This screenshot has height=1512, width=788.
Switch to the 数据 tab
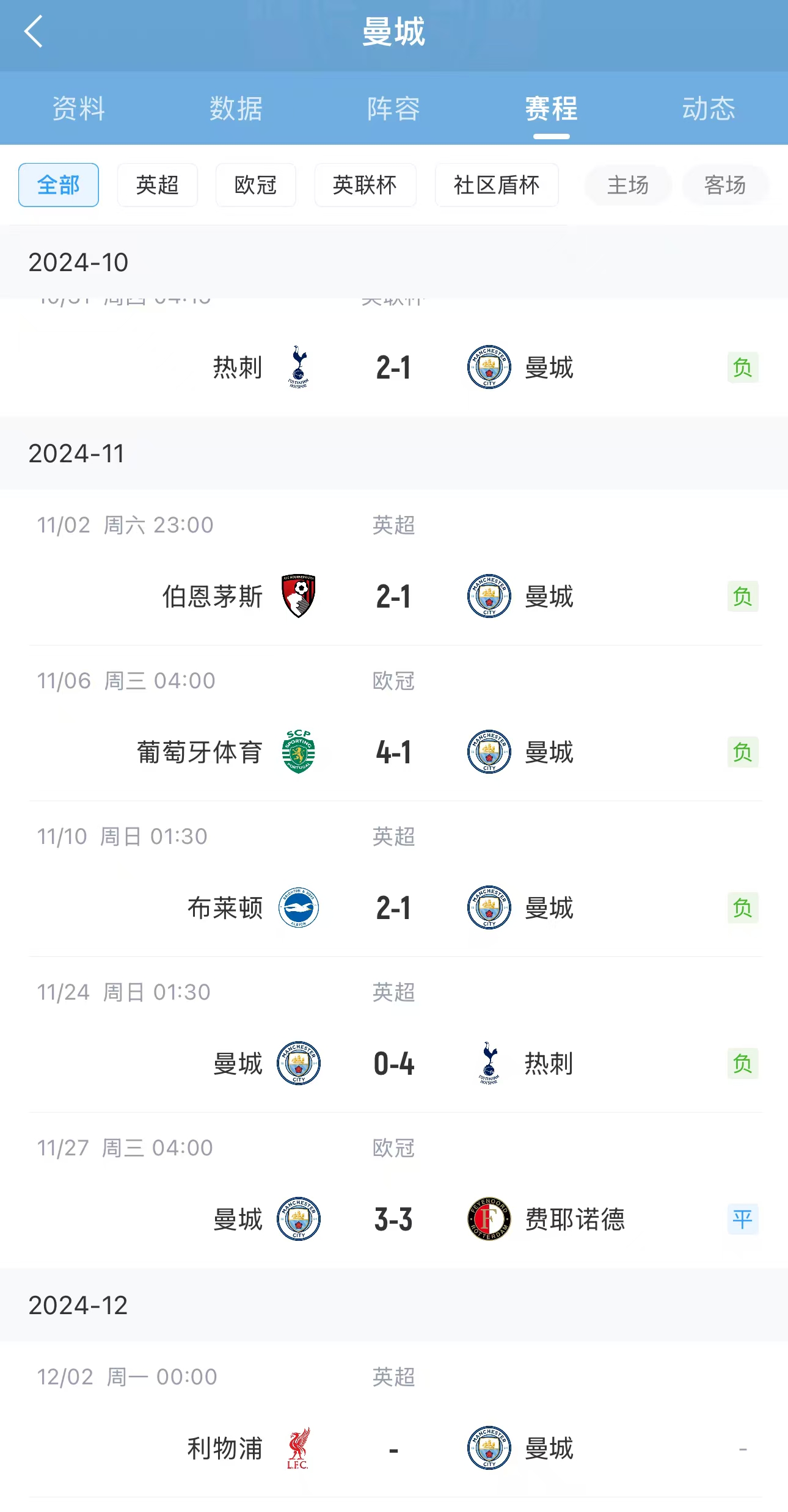pos(236,109)
